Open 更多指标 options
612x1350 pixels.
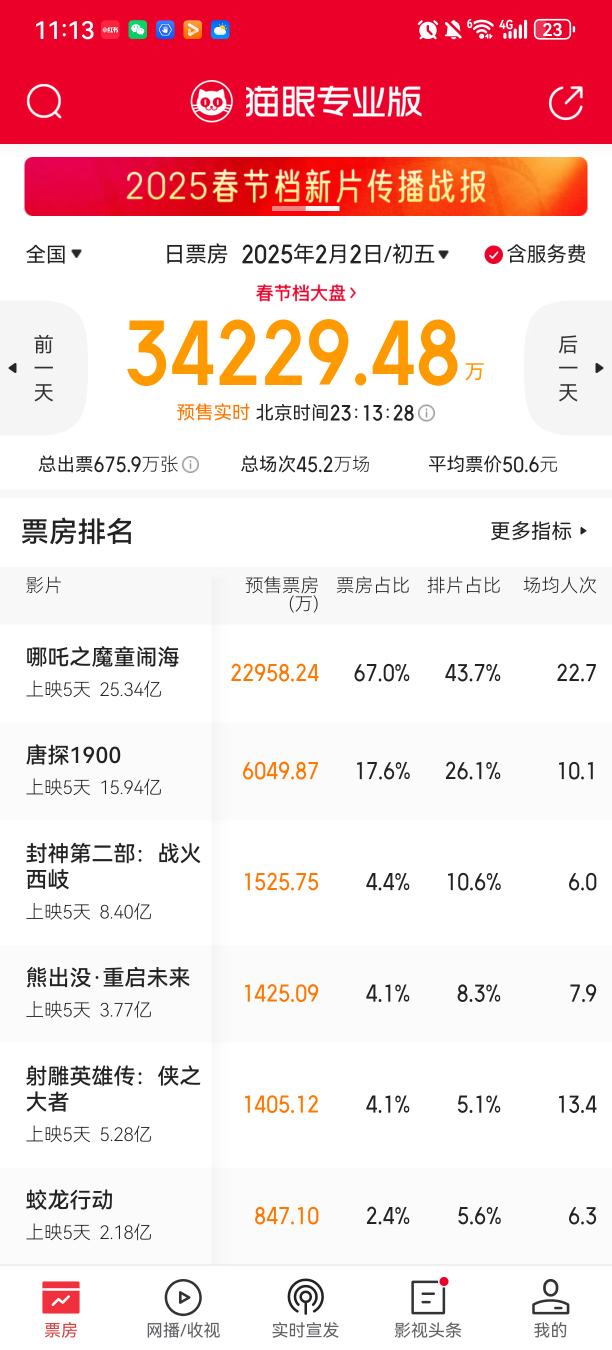click(x=540, y=531)
